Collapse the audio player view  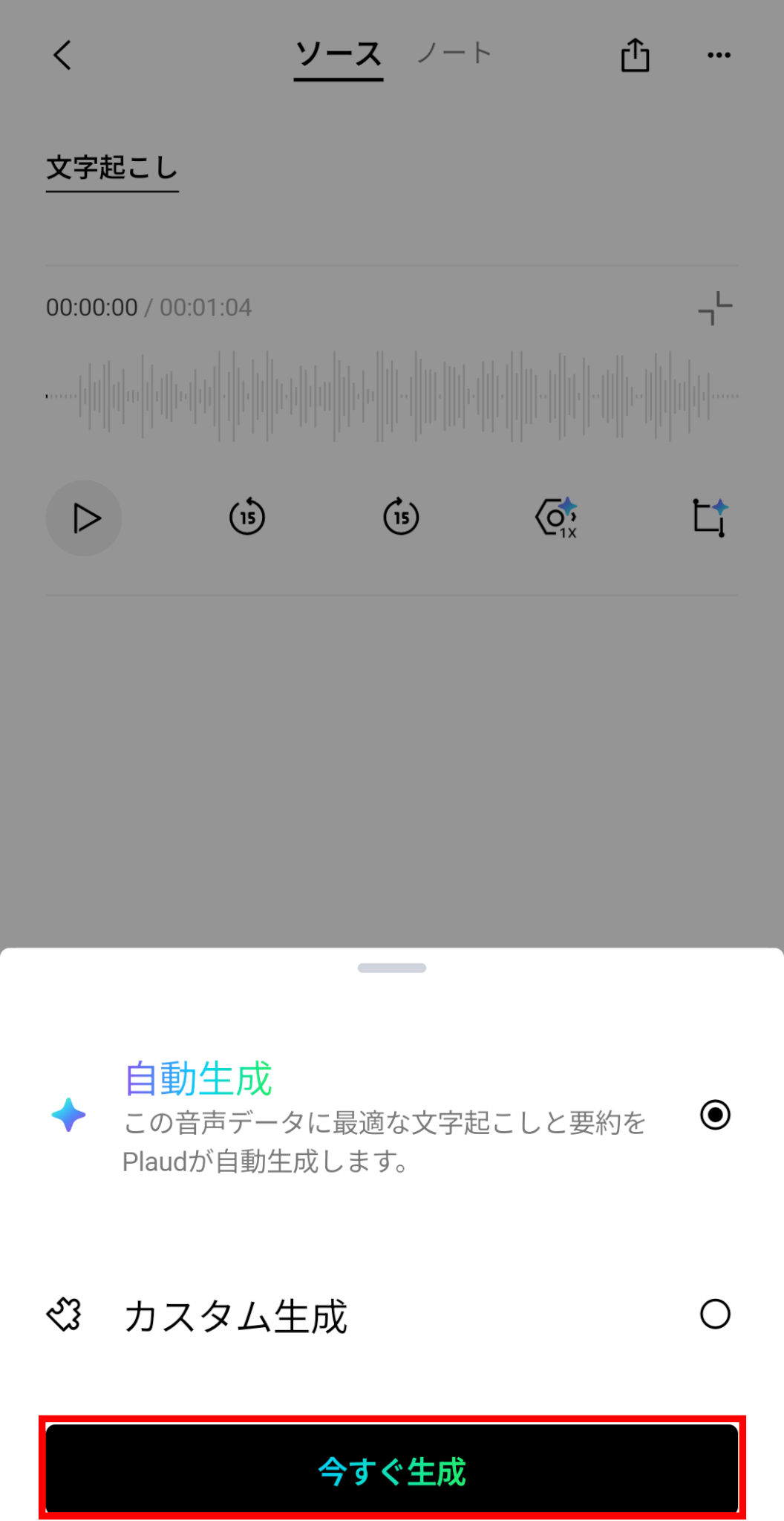(x=715, y=308)
